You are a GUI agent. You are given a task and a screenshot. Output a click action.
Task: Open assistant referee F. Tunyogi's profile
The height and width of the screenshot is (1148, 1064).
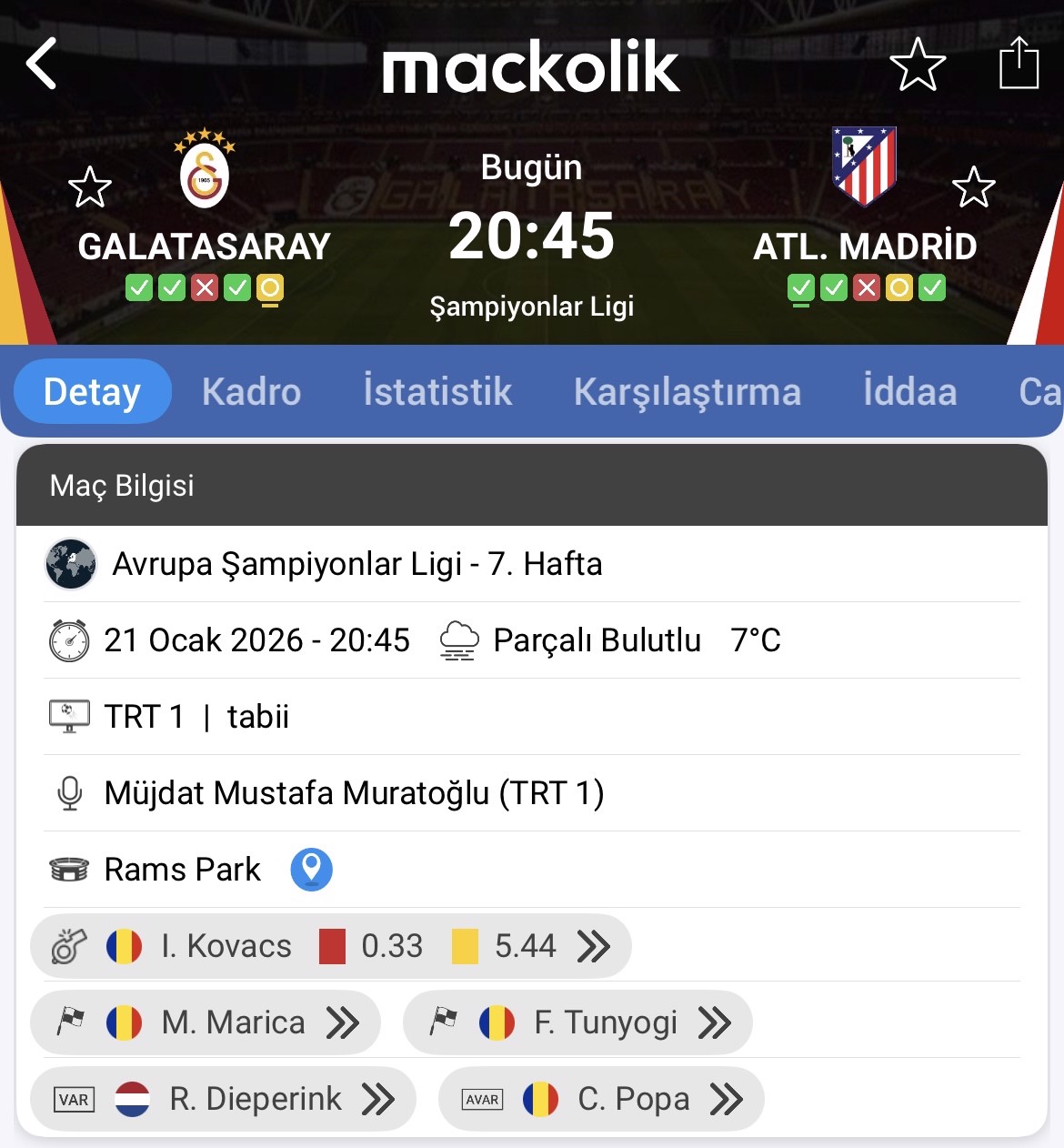point(578,1022)
